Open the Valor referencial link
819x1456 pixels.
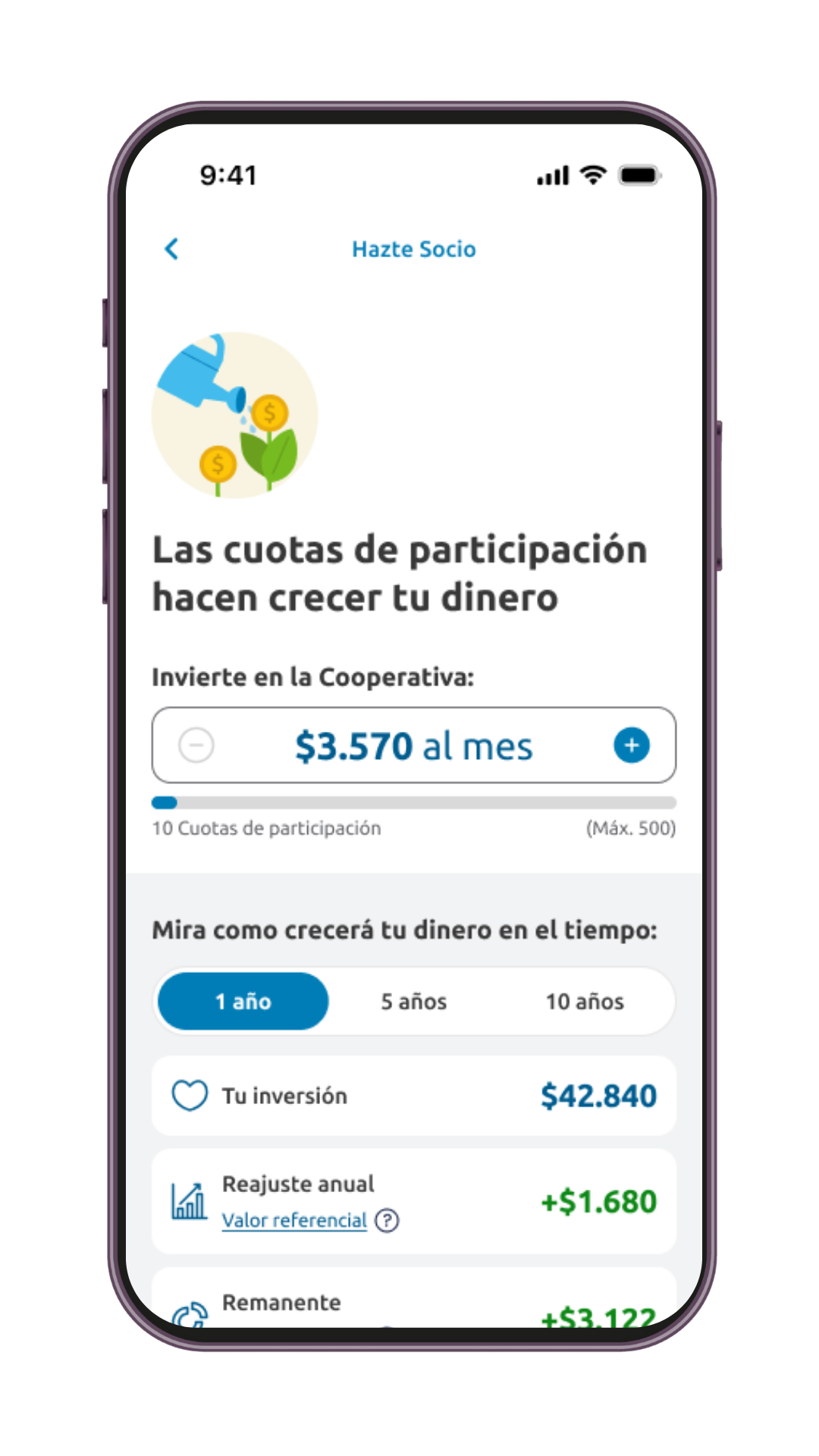point(294,1220)
